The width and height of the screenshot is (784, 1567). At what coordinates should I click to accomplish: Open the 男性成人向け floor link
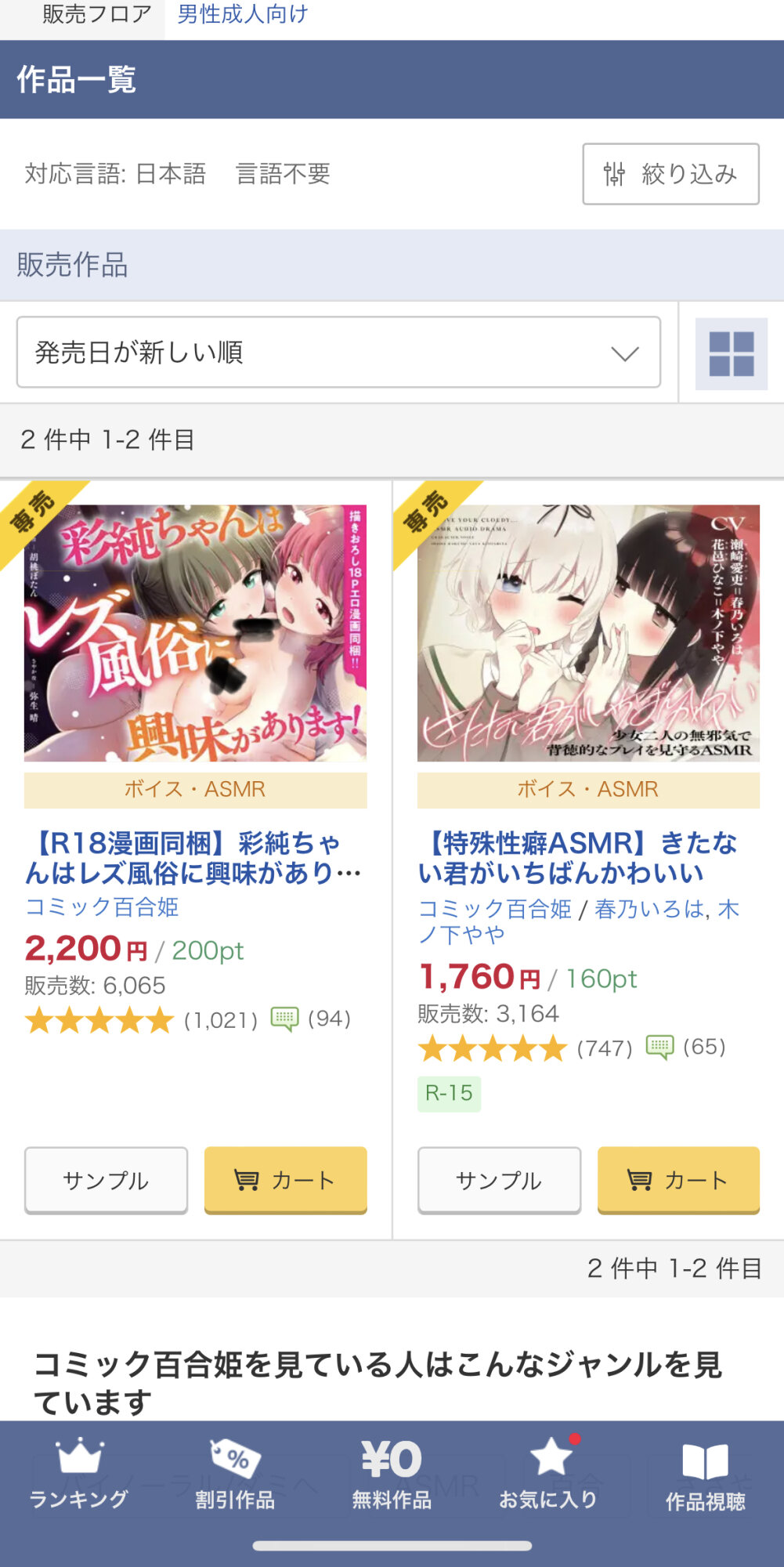[x=243, y=14]
